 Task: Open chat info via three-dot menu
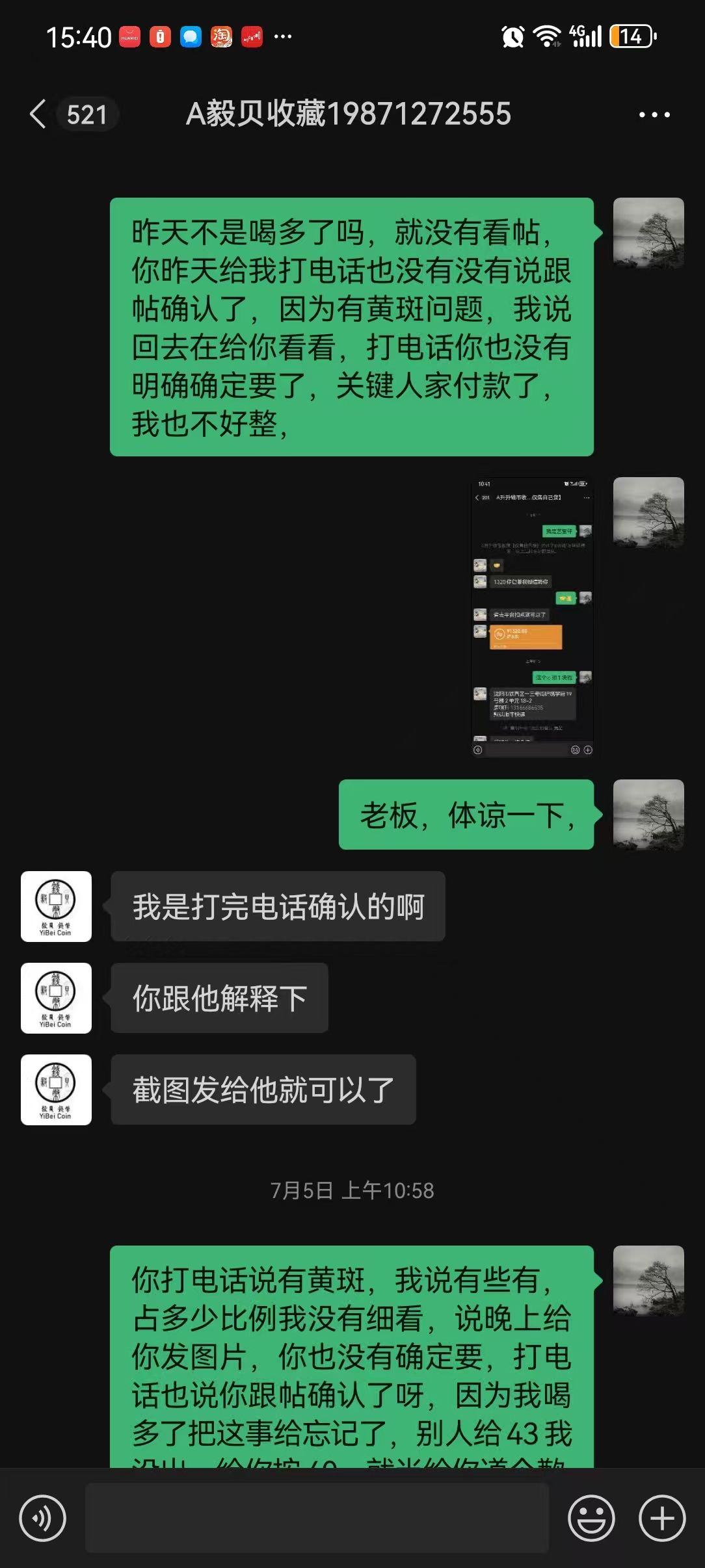point(654,114)
